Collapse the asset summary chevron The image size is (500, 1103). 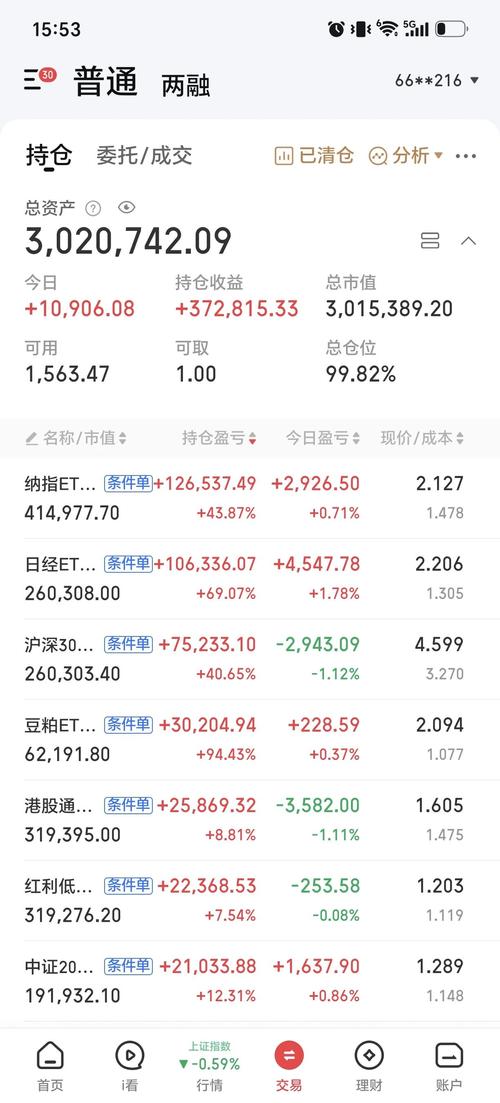[x=468, y=241]
